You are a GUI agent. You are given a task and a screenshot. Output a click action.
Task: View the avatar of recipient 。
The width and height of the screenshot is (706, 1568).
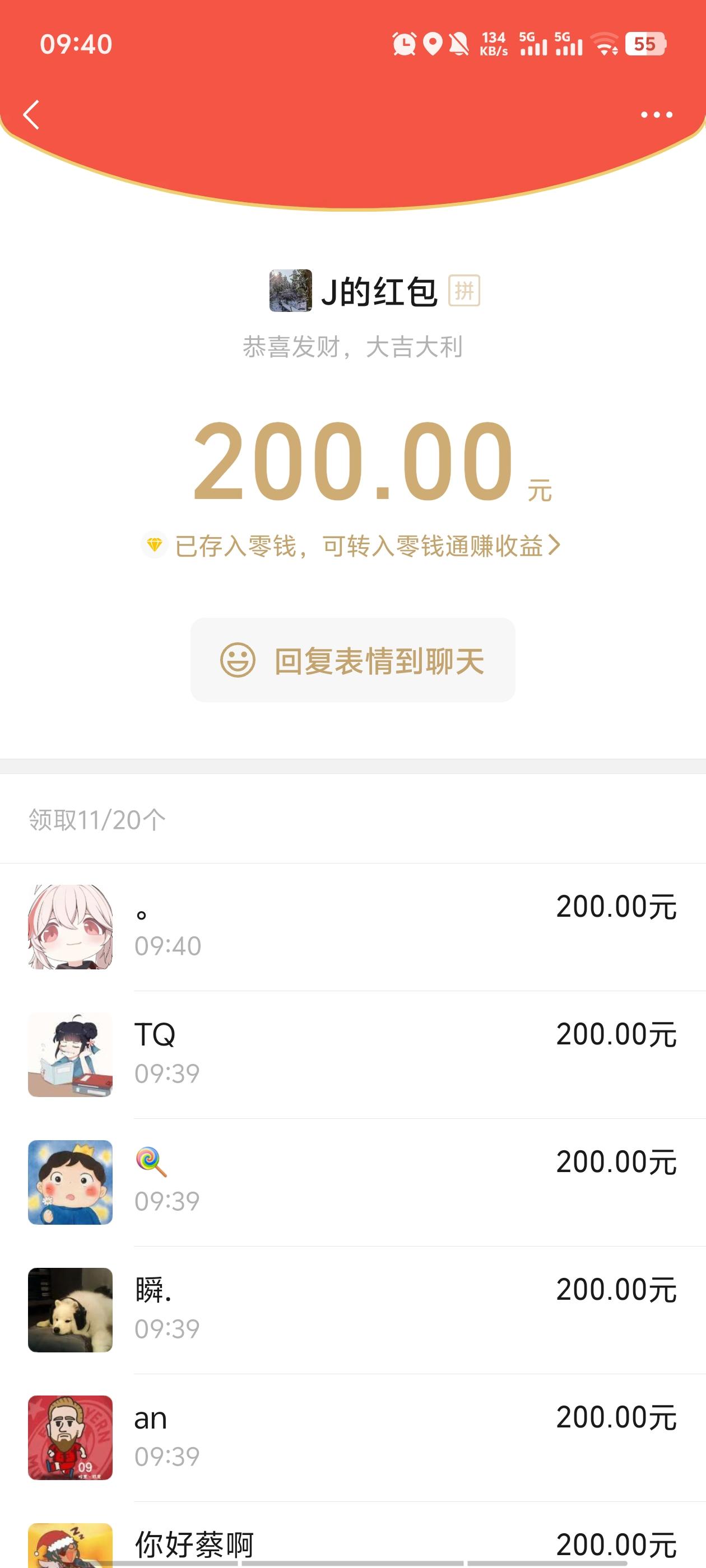tap(71, 926)
